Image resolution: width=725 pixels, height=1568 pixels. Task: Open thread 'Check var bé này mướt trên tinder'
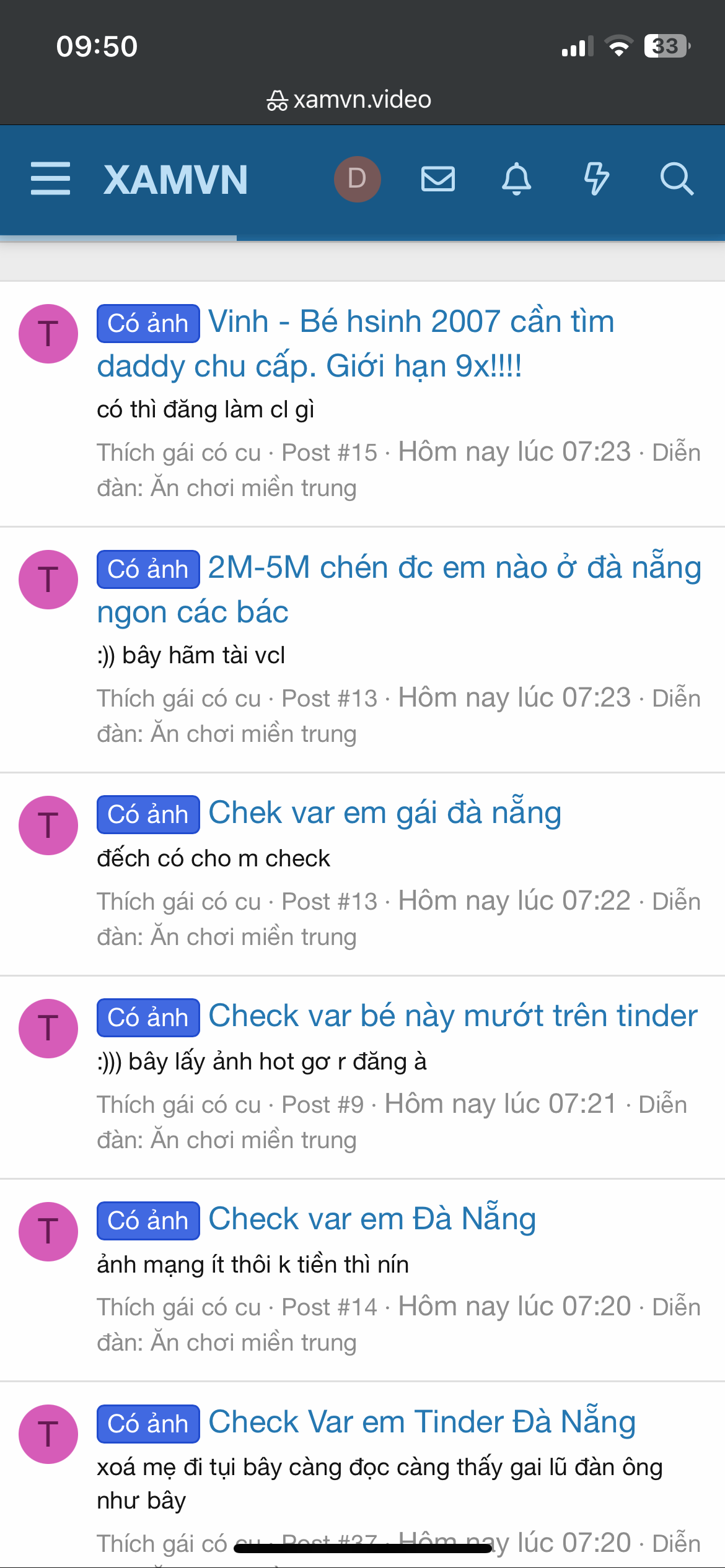tap(453, 1016)
